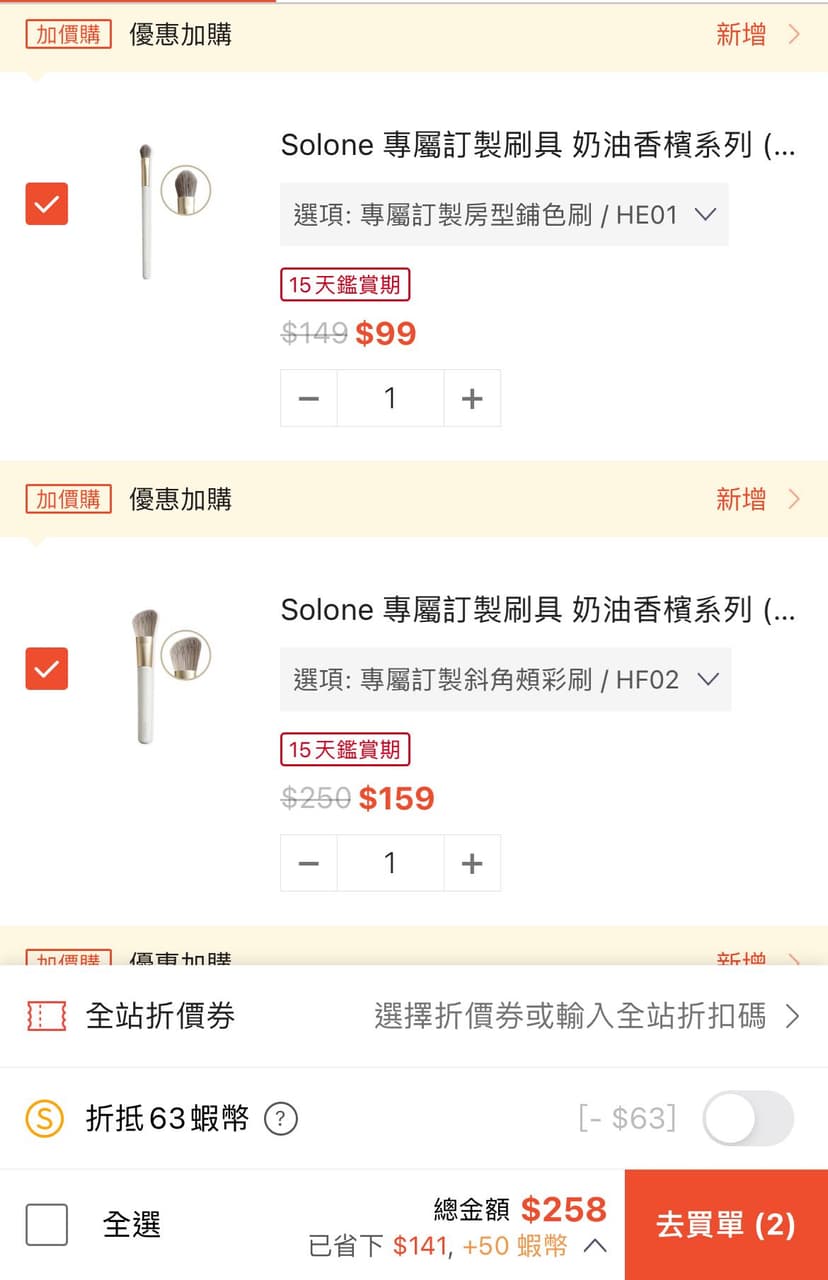Increase quantity of the HE01 brush
828x1280 pixels.
click(x=471, y=397)
